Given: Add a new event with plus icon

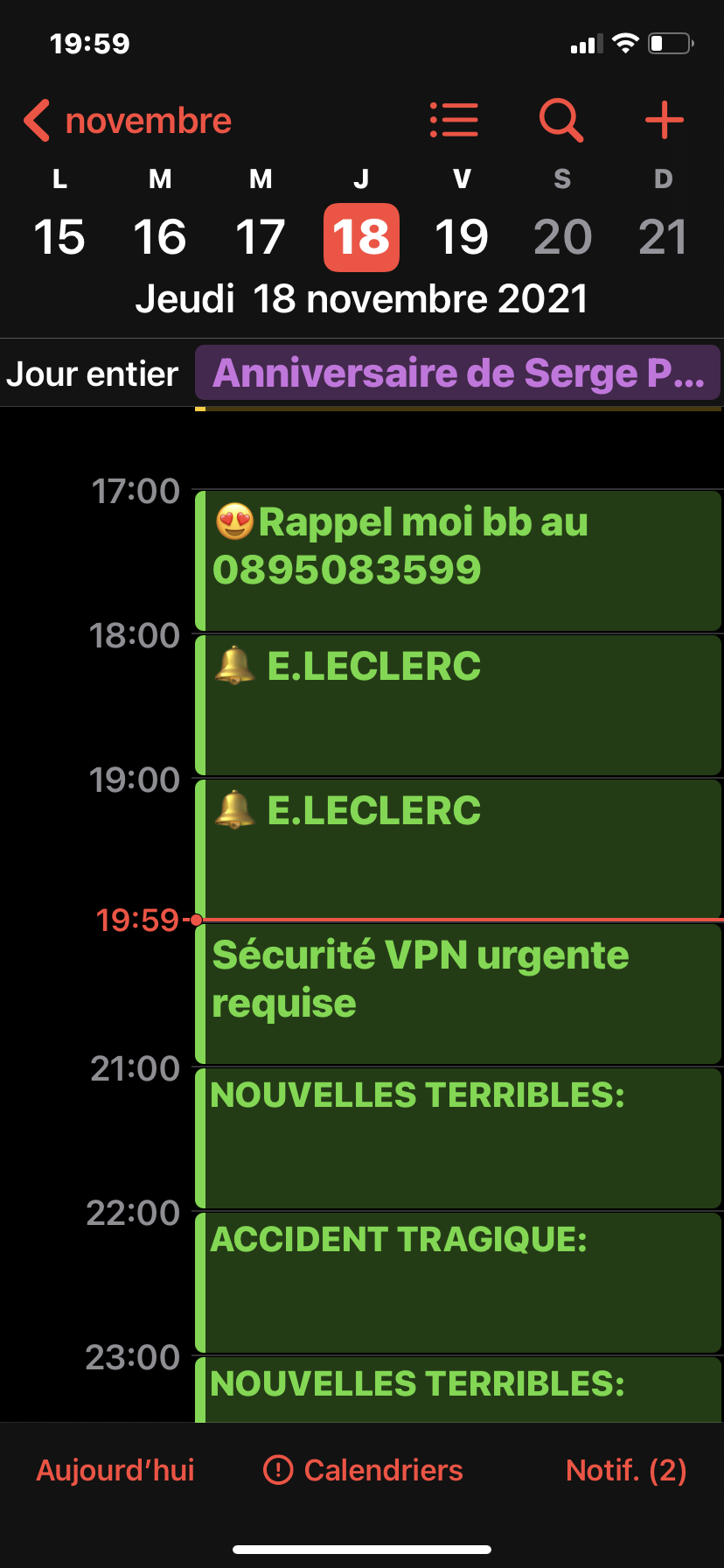Looking at the screenshot, I should pyautogui.click(x=665, y=121).
